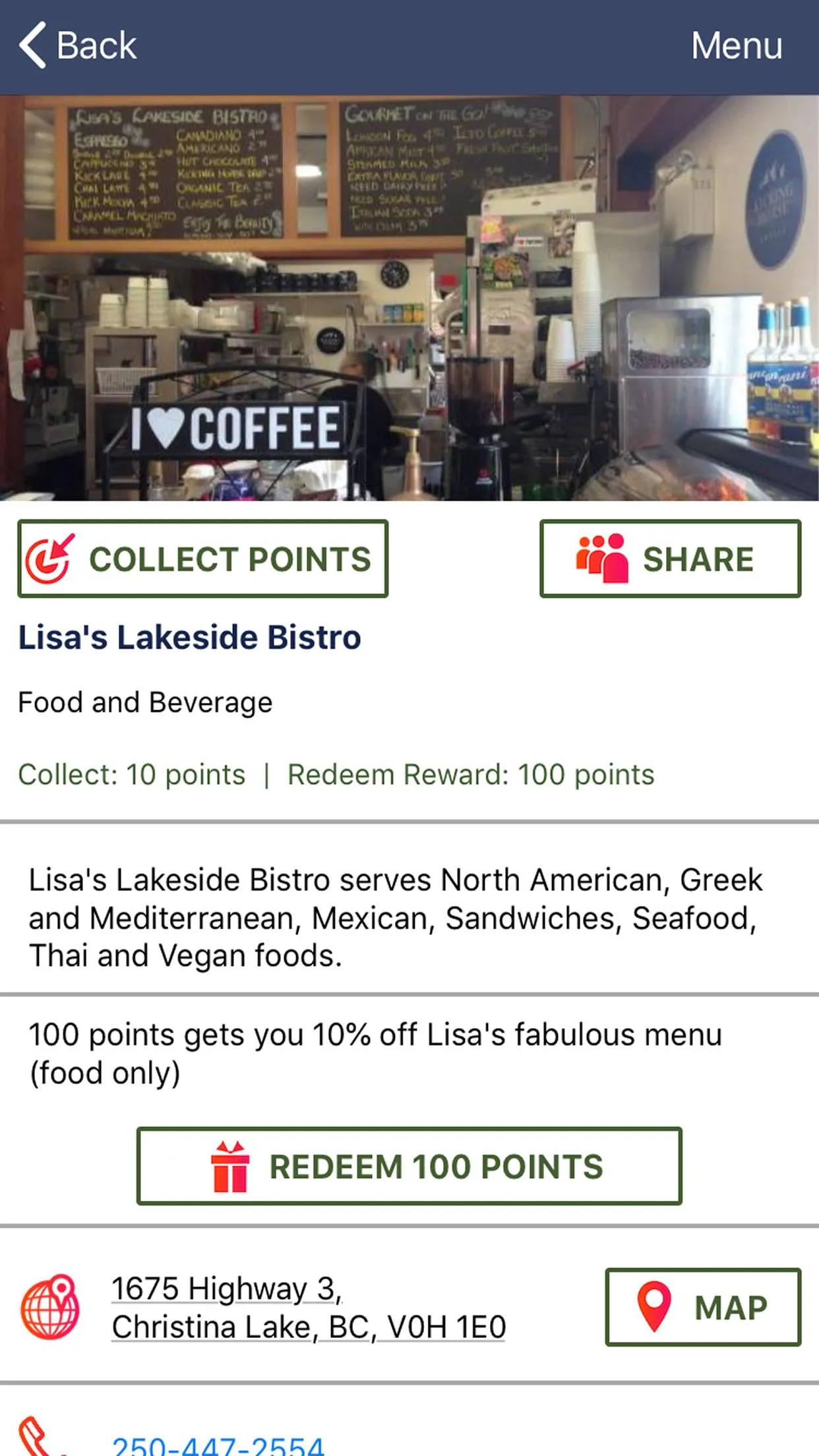Viewport: 819px width, 1456px height.
Task: Select the Food and Beverage category label
Action: 144,702
